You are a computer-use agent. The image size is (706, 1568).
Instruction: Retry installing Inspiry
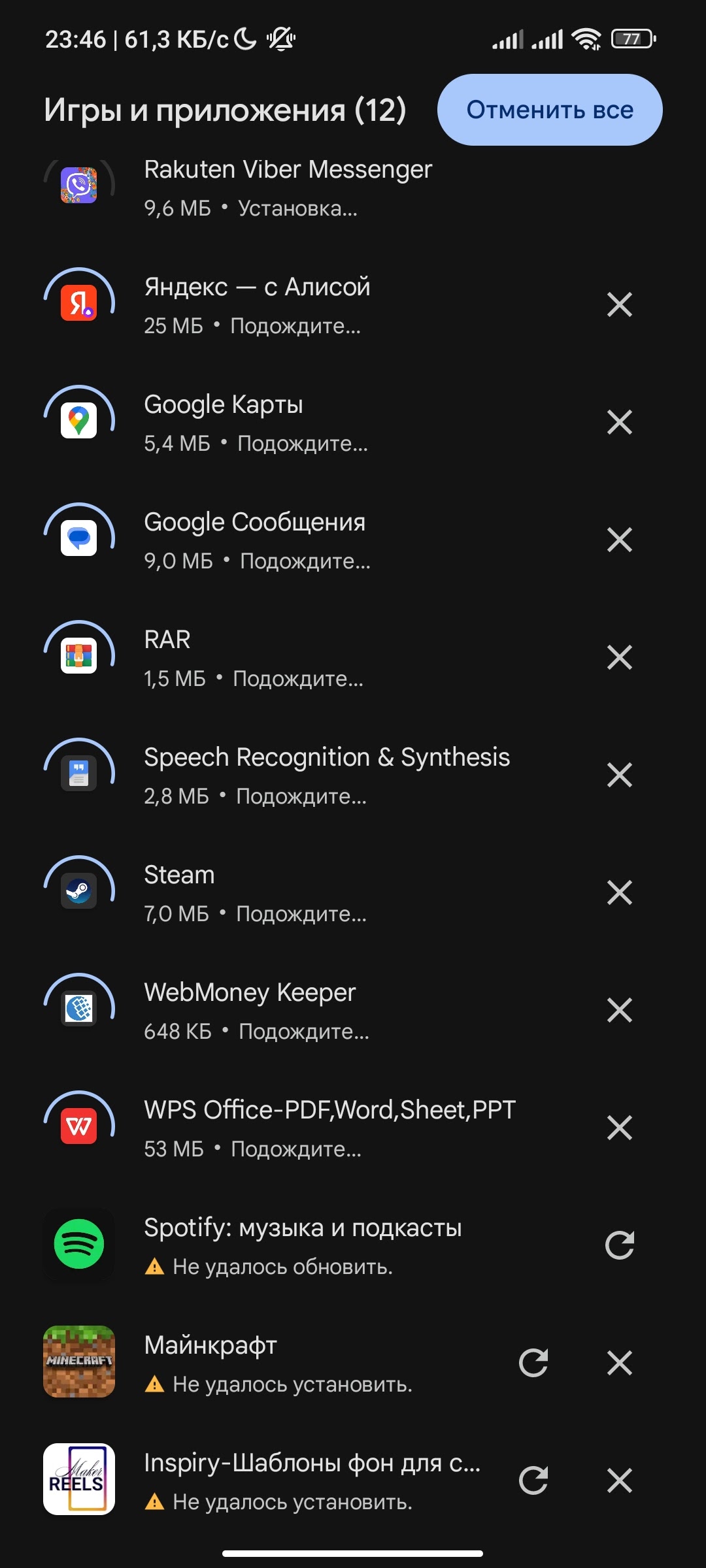[533, 1480]
